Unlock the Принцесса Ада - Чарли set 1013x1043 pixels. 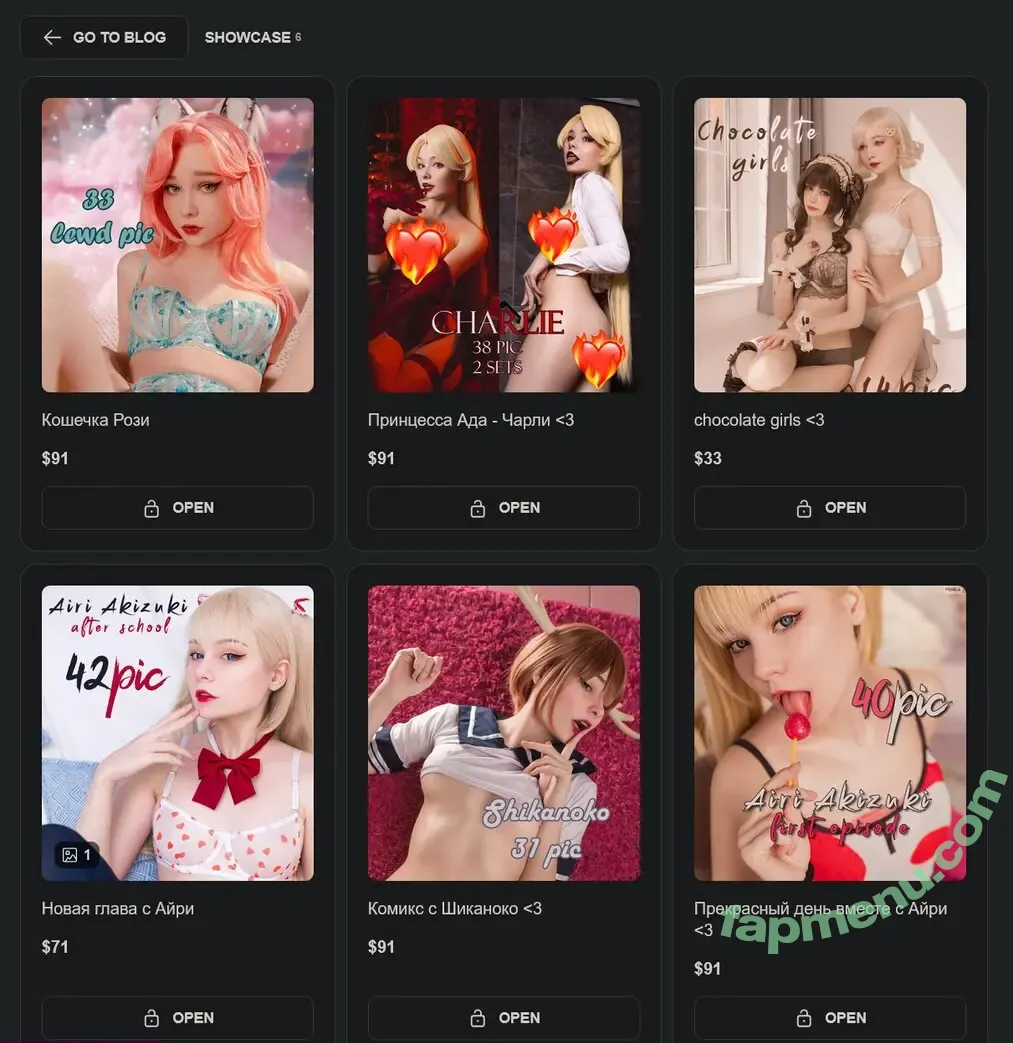point(503,507)
